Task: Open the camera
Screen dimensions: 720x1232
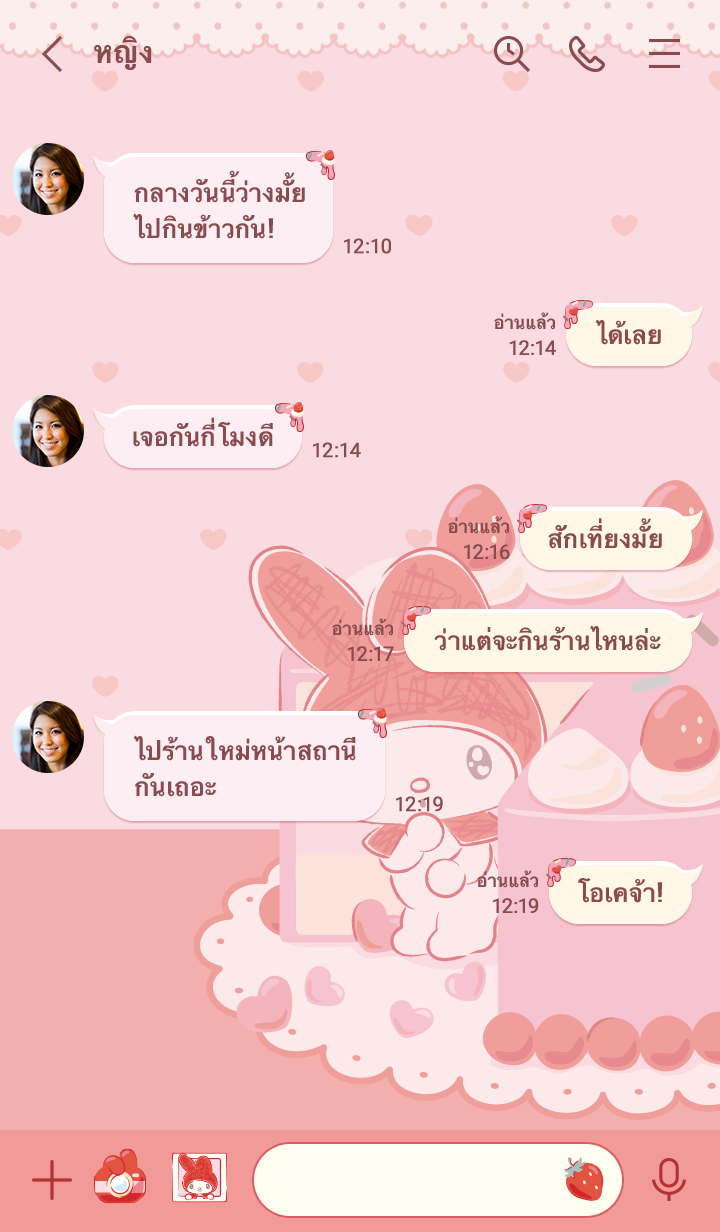Action: click(x=120, y=1177)
